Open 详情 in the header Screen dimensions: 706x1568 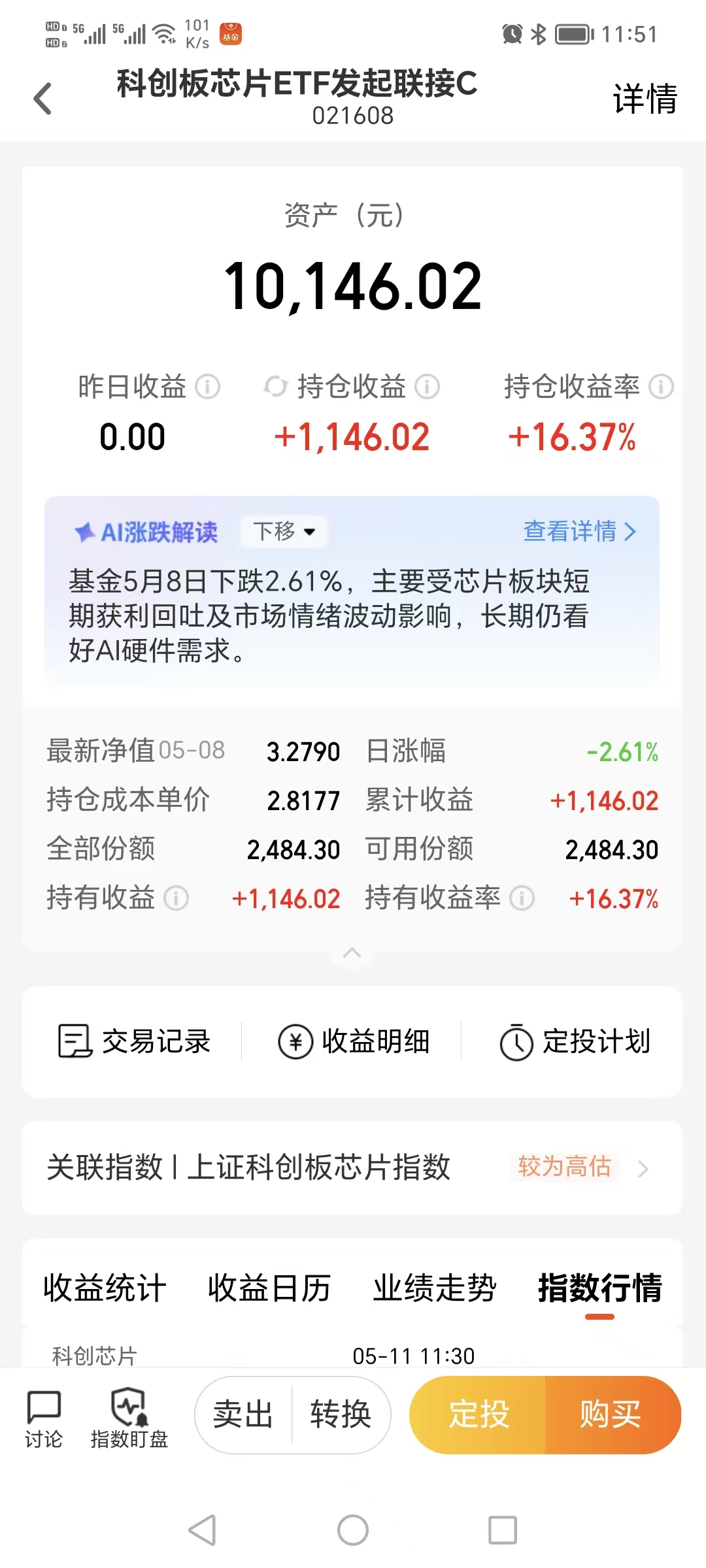pyautogui.click(x=645, y=99)
